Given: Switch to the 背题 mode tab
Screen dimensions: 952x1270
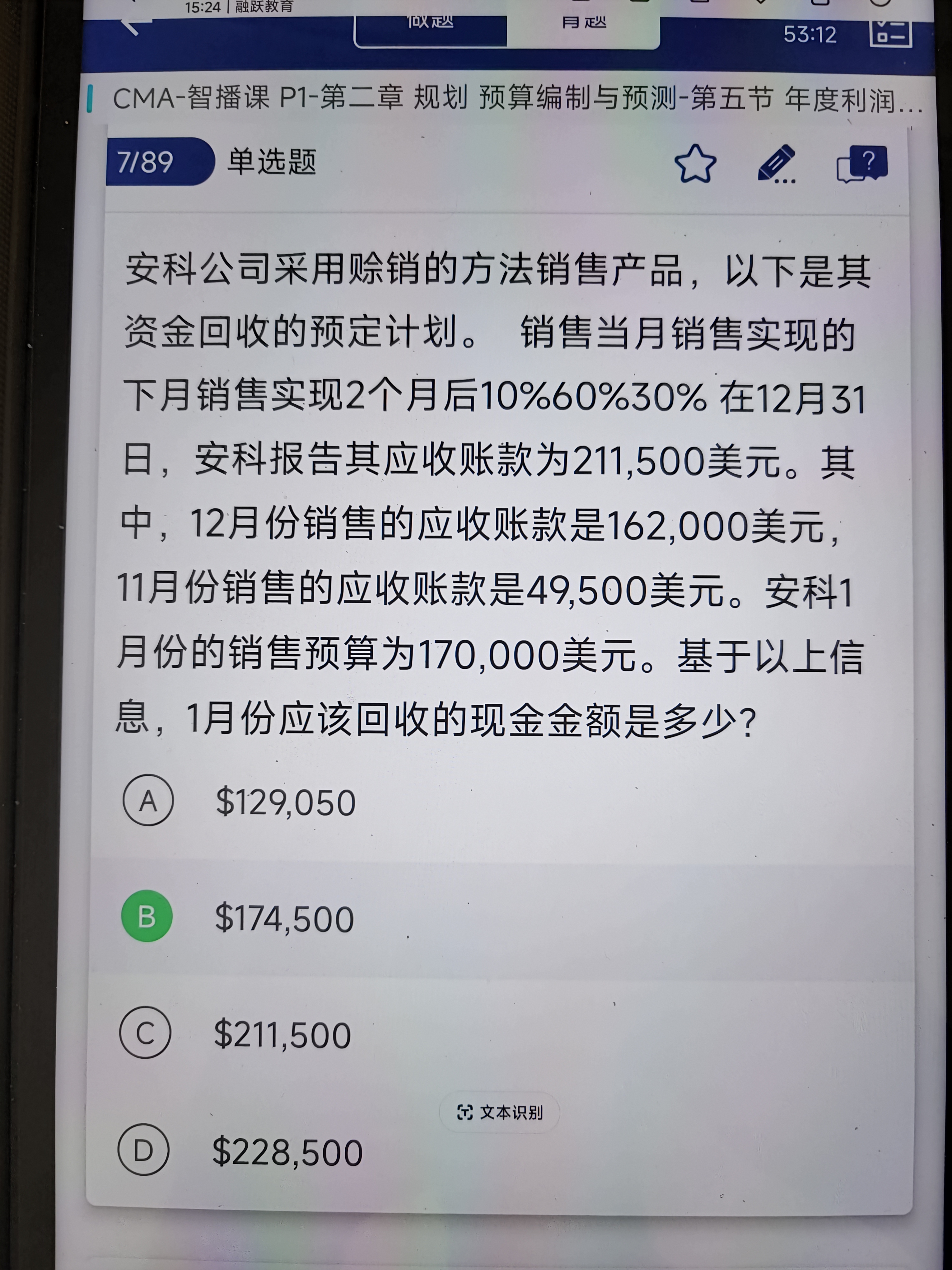Looking at the screenshot, I should click(583, 26).
